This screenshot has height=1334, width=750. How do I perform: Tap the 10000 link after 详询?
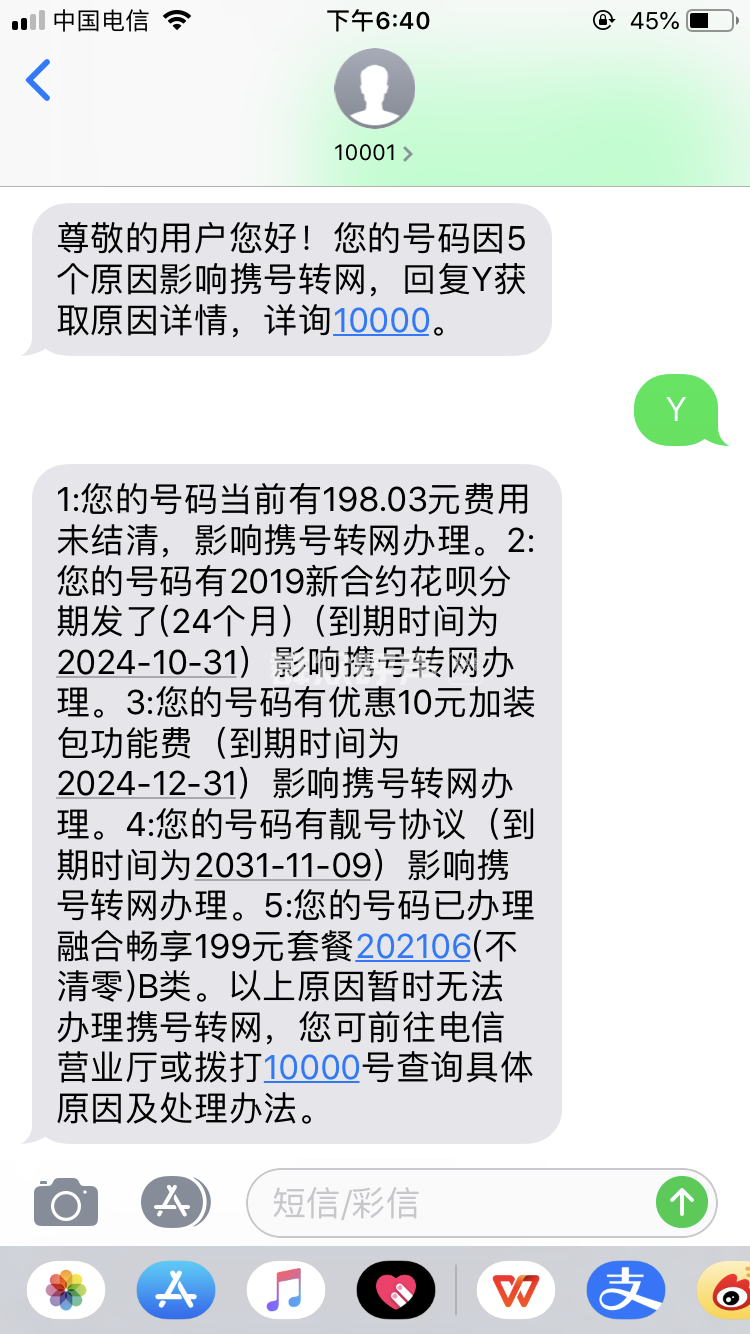click(381, 321)
